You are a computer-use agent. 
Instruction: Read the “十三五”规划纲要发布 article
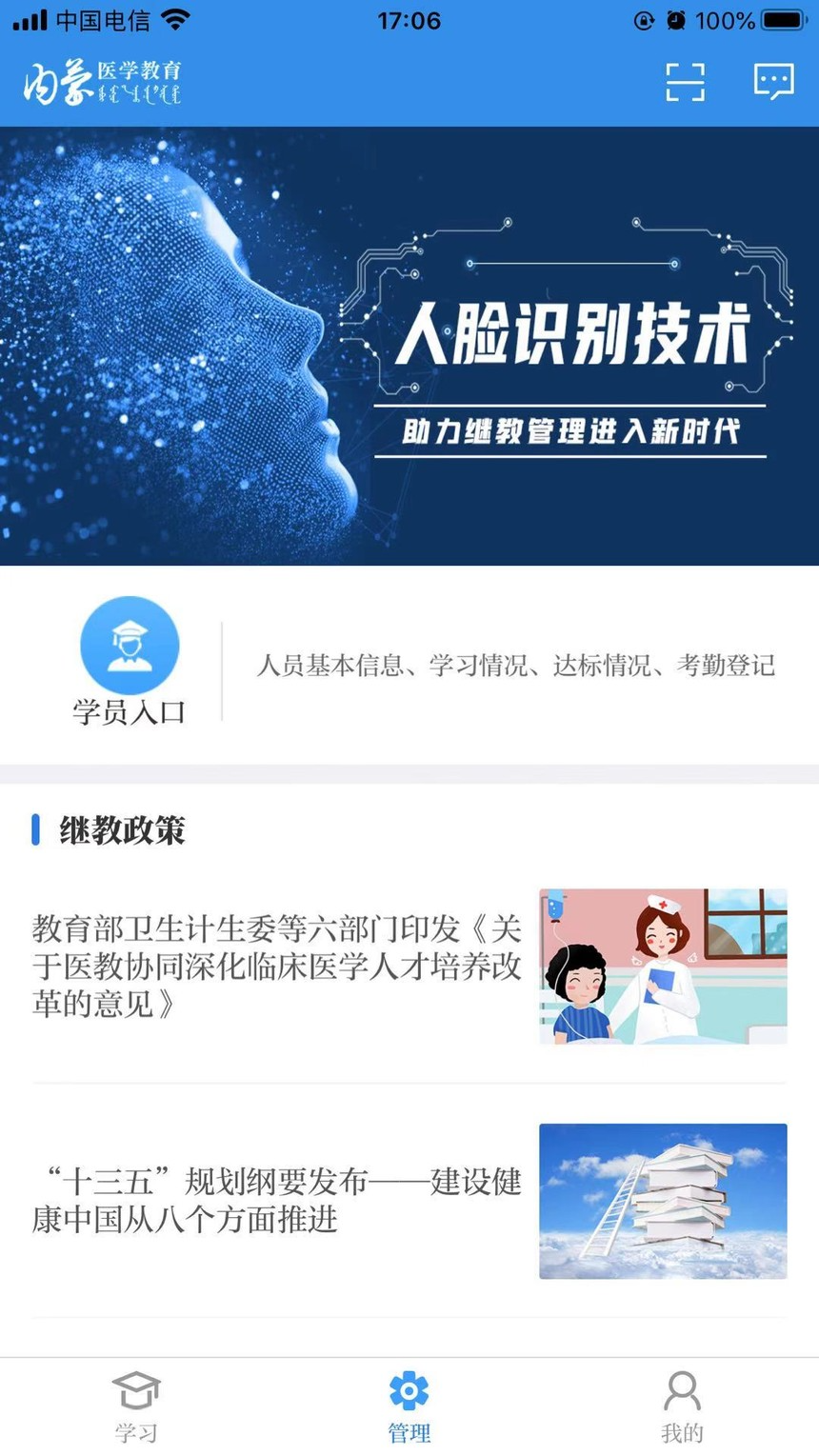pyautogui.click(x=277, y=1200)
